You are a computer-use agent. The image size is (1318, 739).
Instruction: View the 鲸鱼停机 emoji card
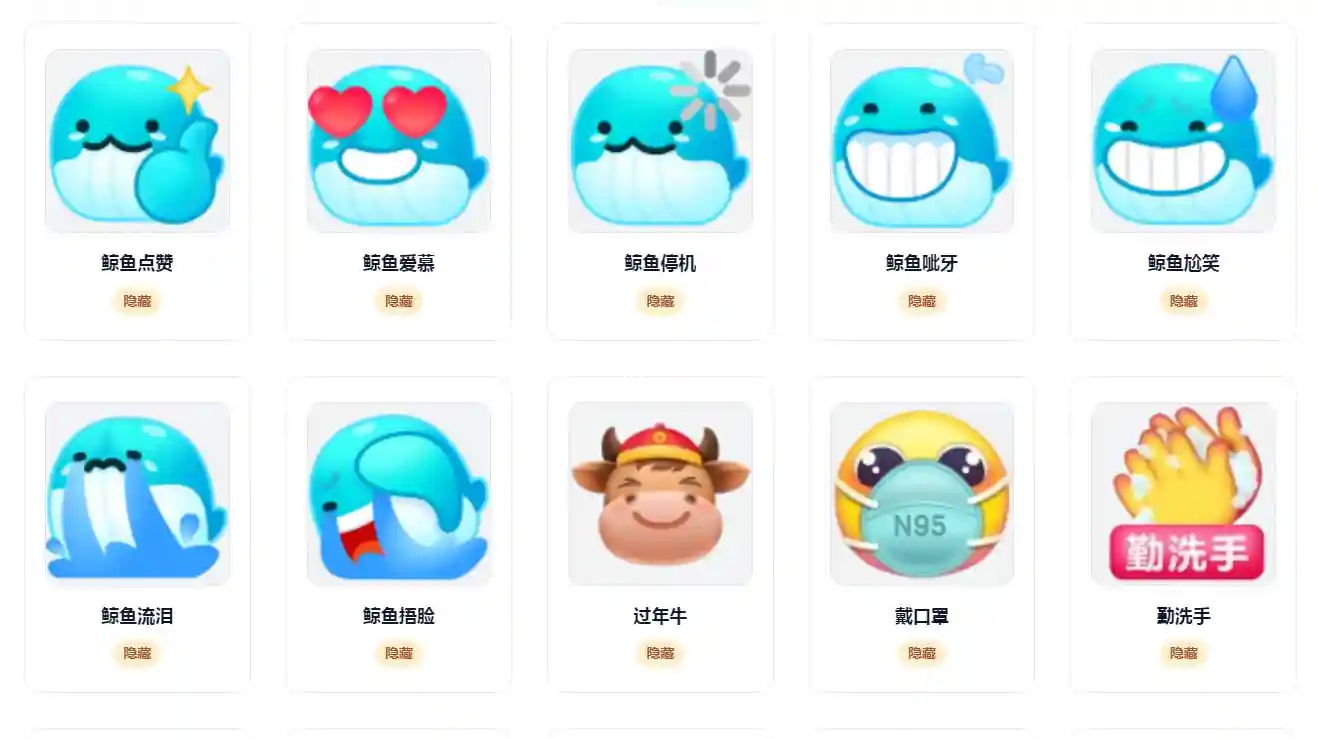(660, 141)
